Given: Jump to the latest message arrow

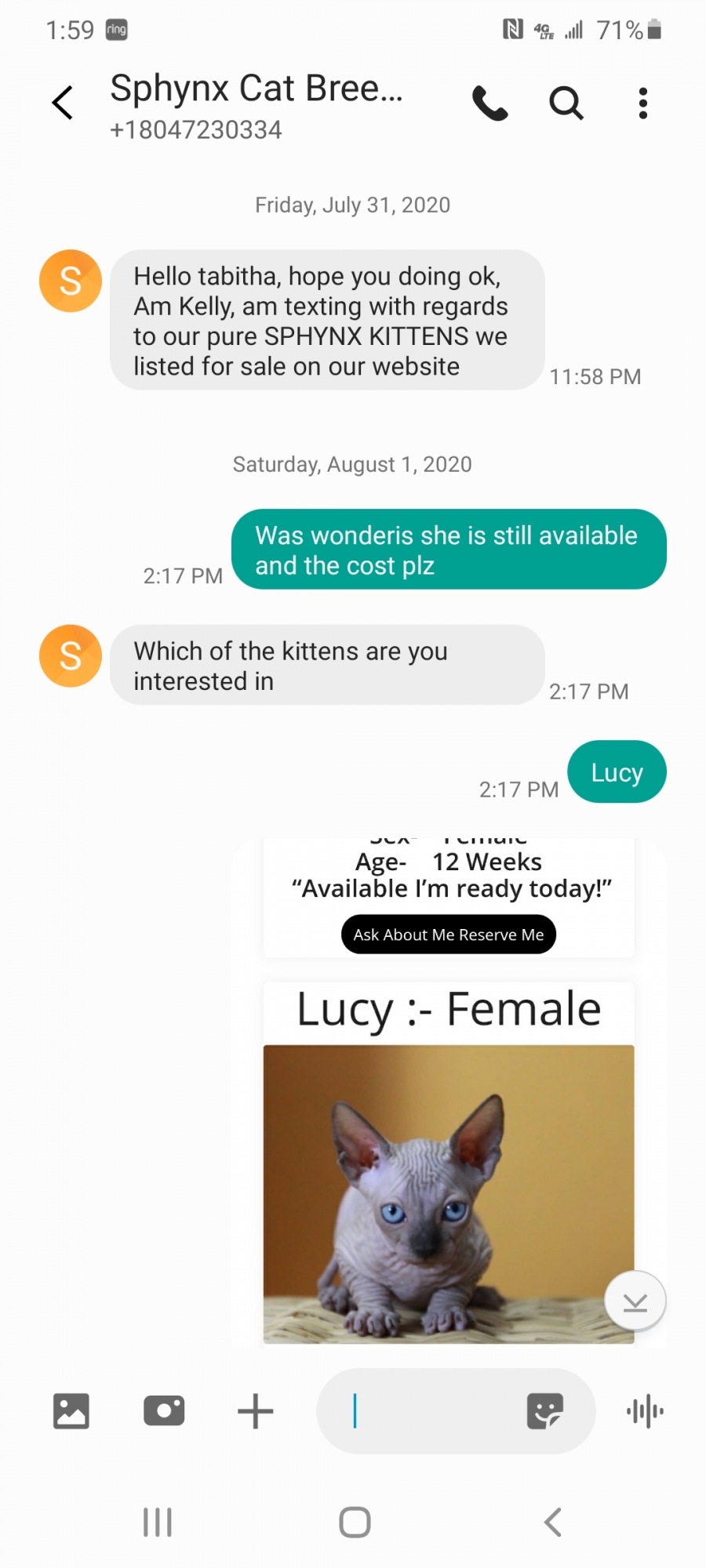Looking at the screenshot, I should [x=635, y=1301].
